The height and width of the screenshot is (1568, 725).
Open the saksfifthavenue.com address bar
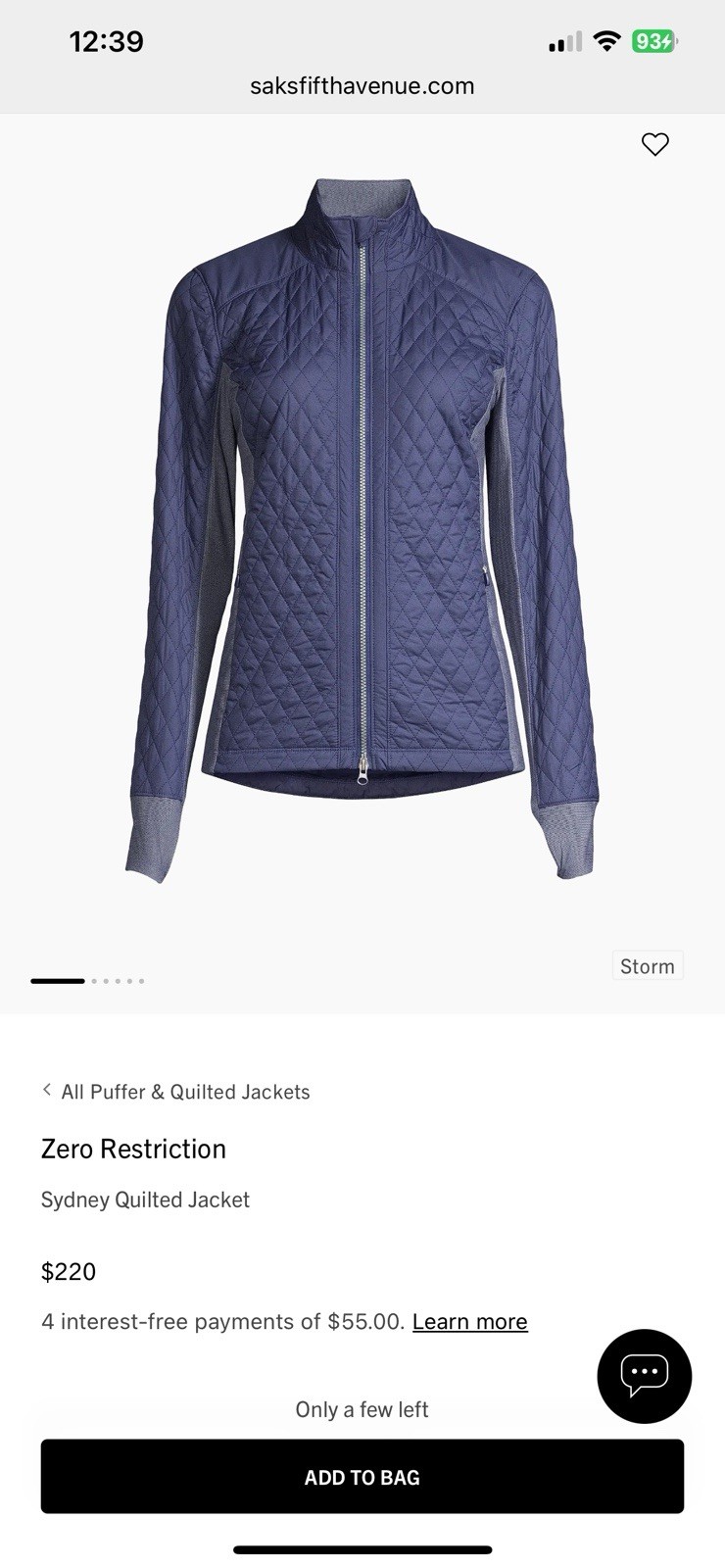pos(362,86)
